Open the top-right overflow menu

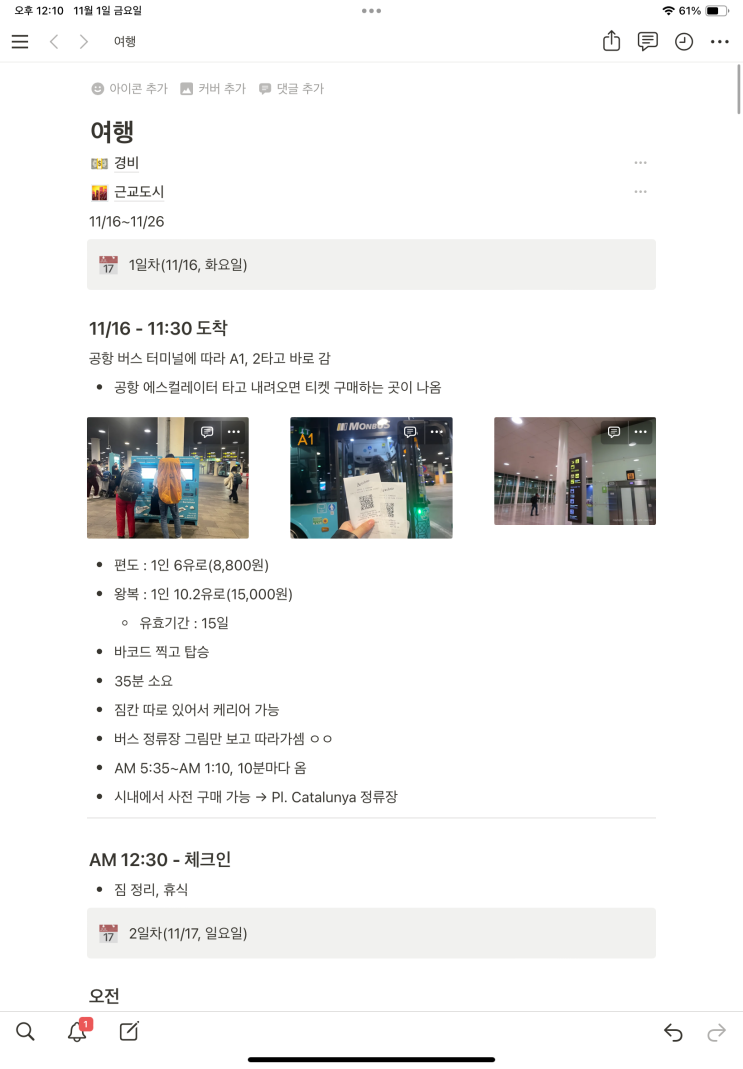tap(720, 42)
